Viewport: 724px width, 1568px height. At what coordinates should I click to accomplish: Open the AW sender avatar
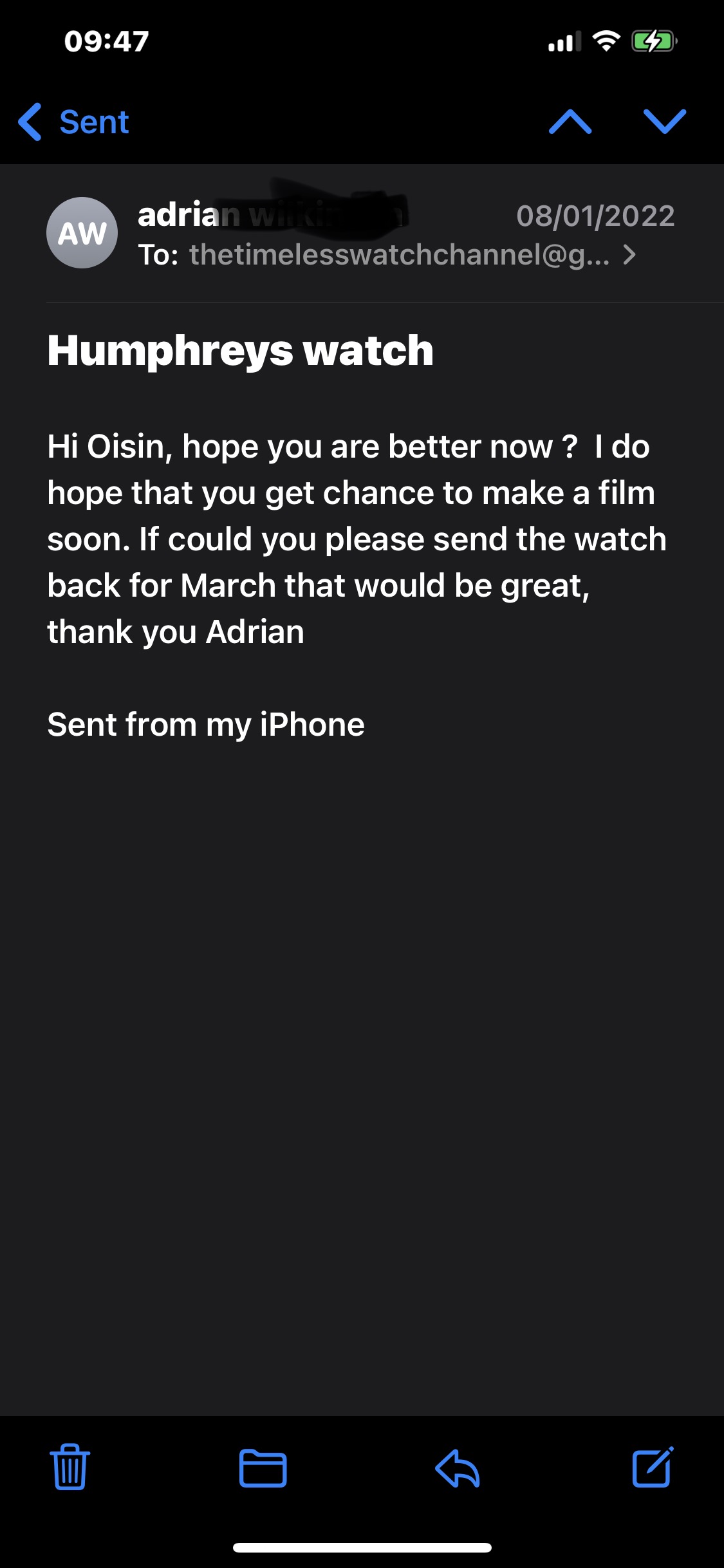tap(82, 232)
